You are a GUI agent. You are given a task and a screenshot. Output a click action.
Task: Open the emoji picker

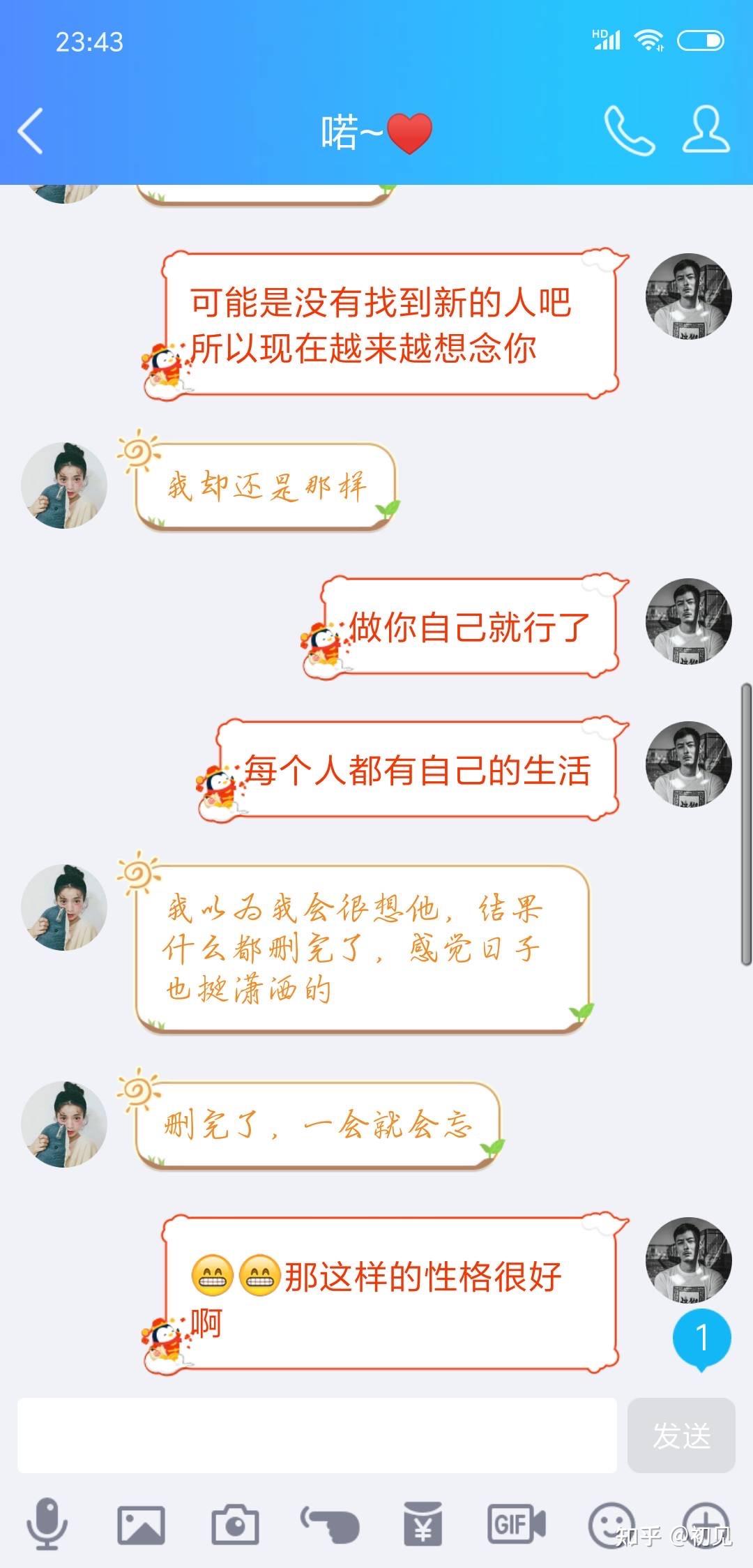[x=610, y=1524]
